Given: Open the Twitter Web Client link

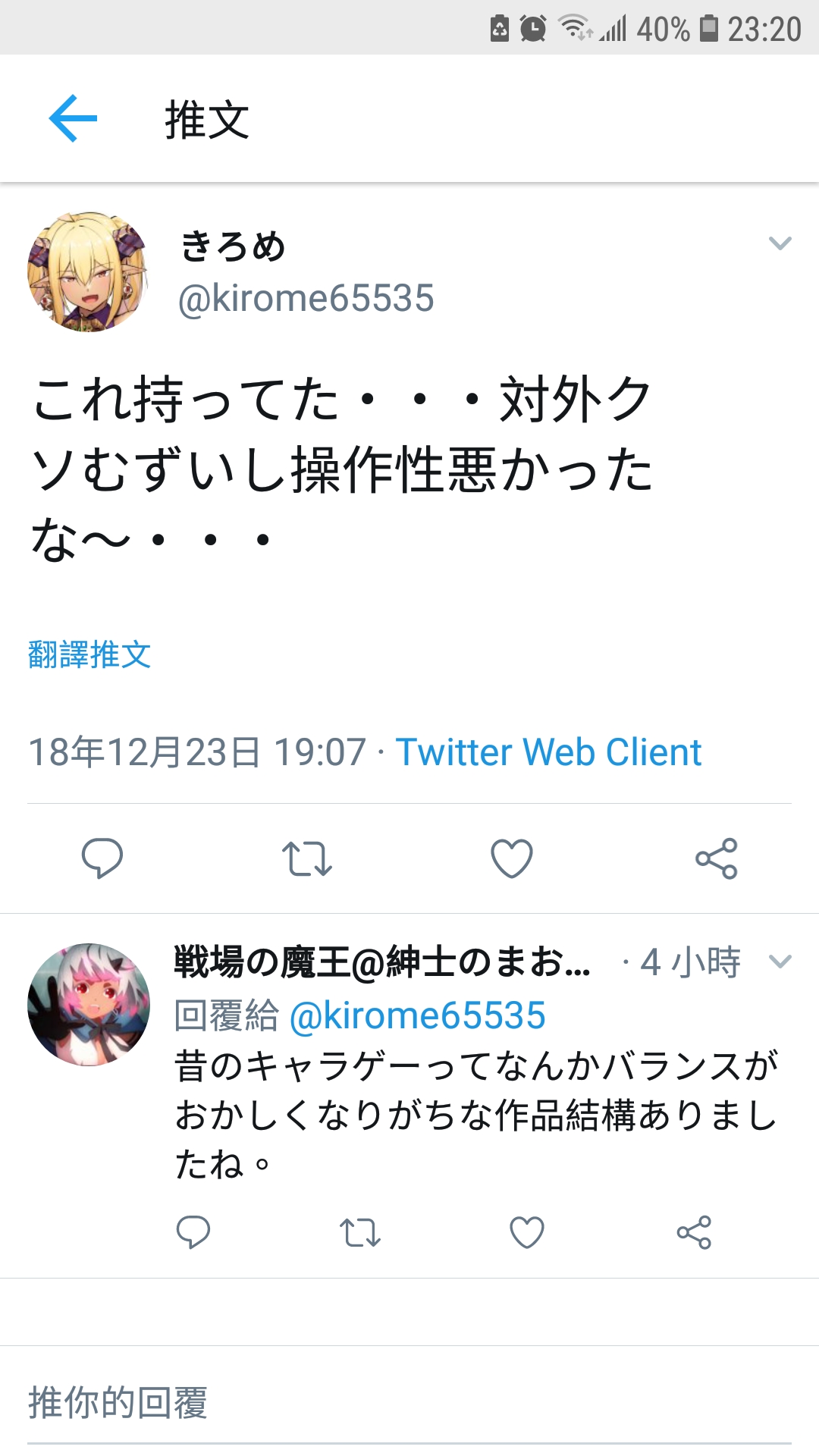Looking at the screenshot, I should pos(548,752).
